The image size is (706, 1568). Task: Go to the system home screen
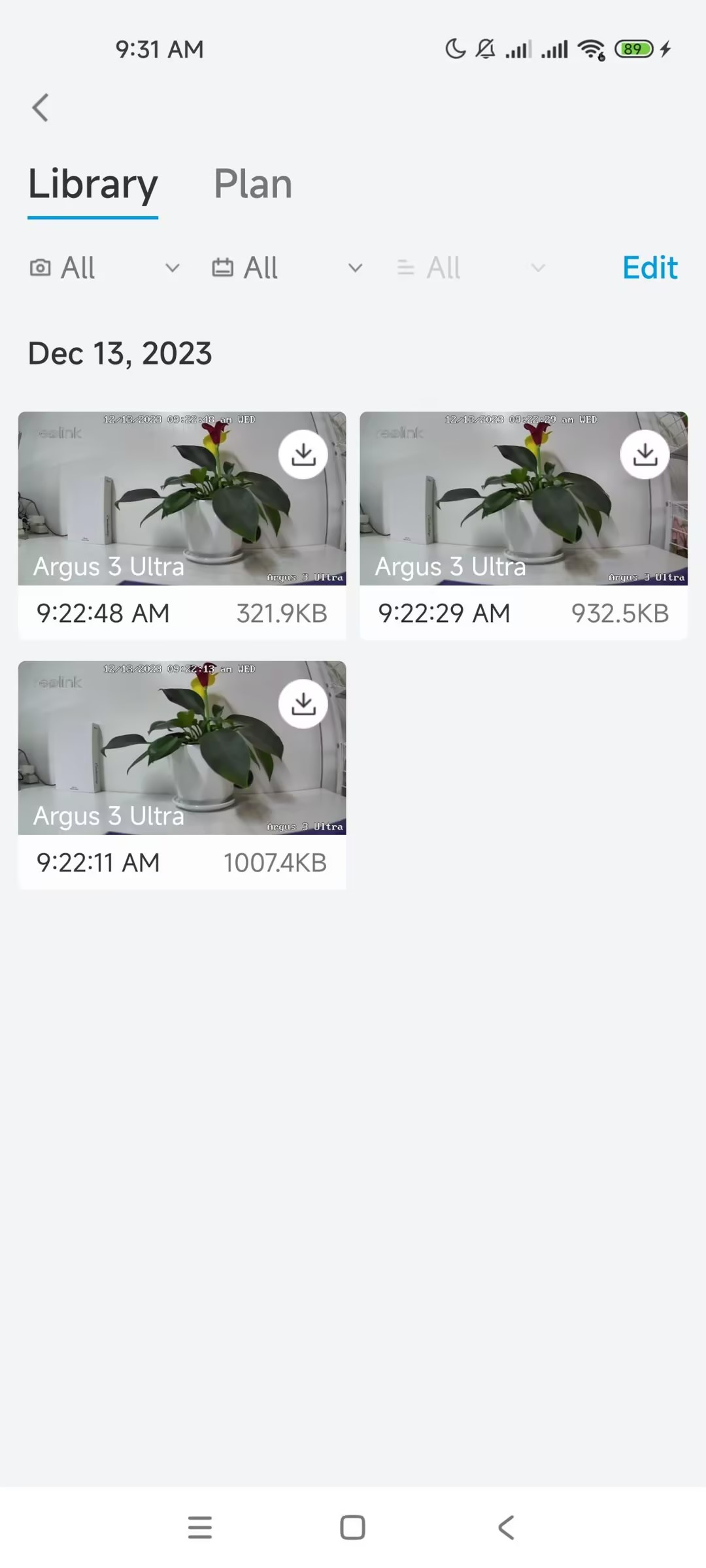click(353, 1527)
